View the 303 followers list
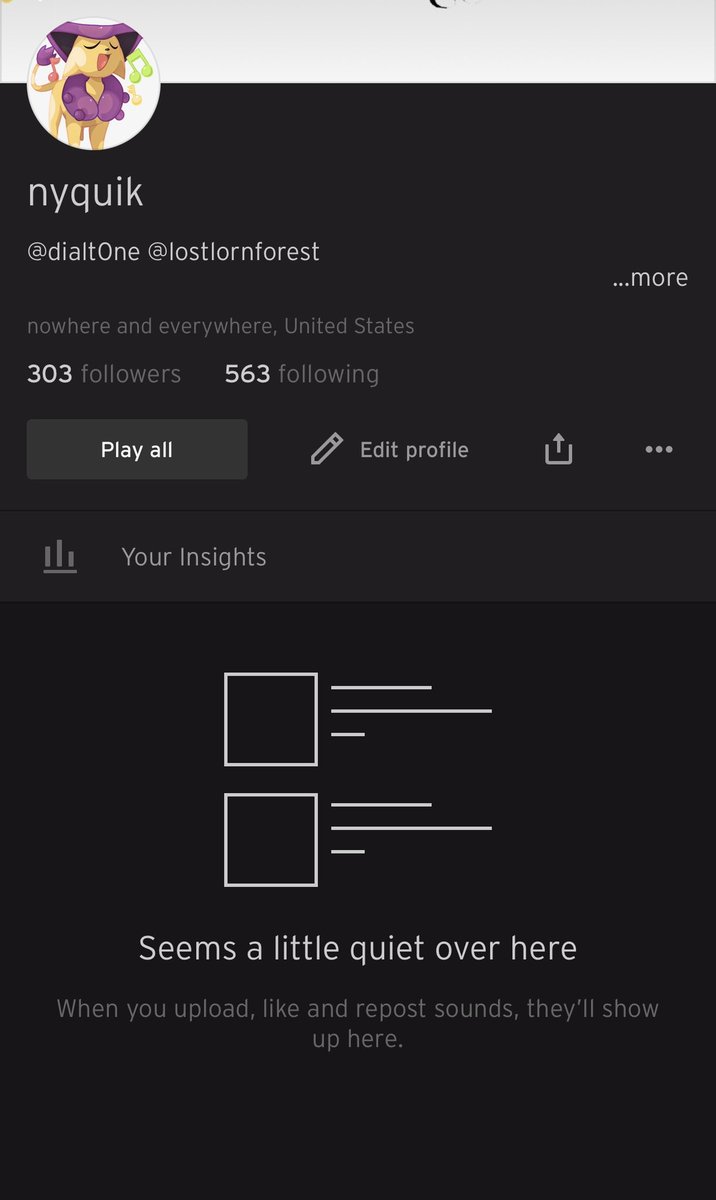Screen dimensions: 716x1200 [104, 374]
